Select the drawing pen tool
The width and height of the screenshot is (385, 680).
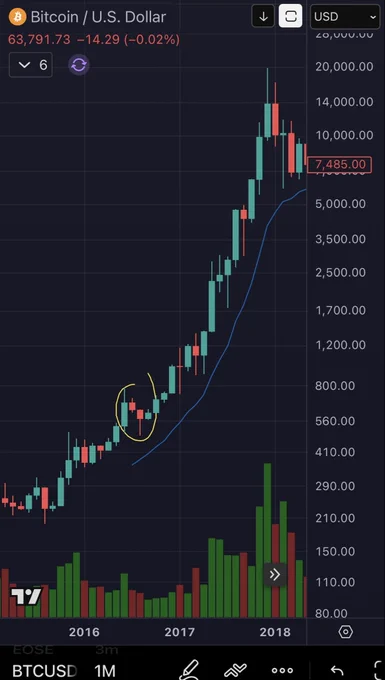[189, 670]
